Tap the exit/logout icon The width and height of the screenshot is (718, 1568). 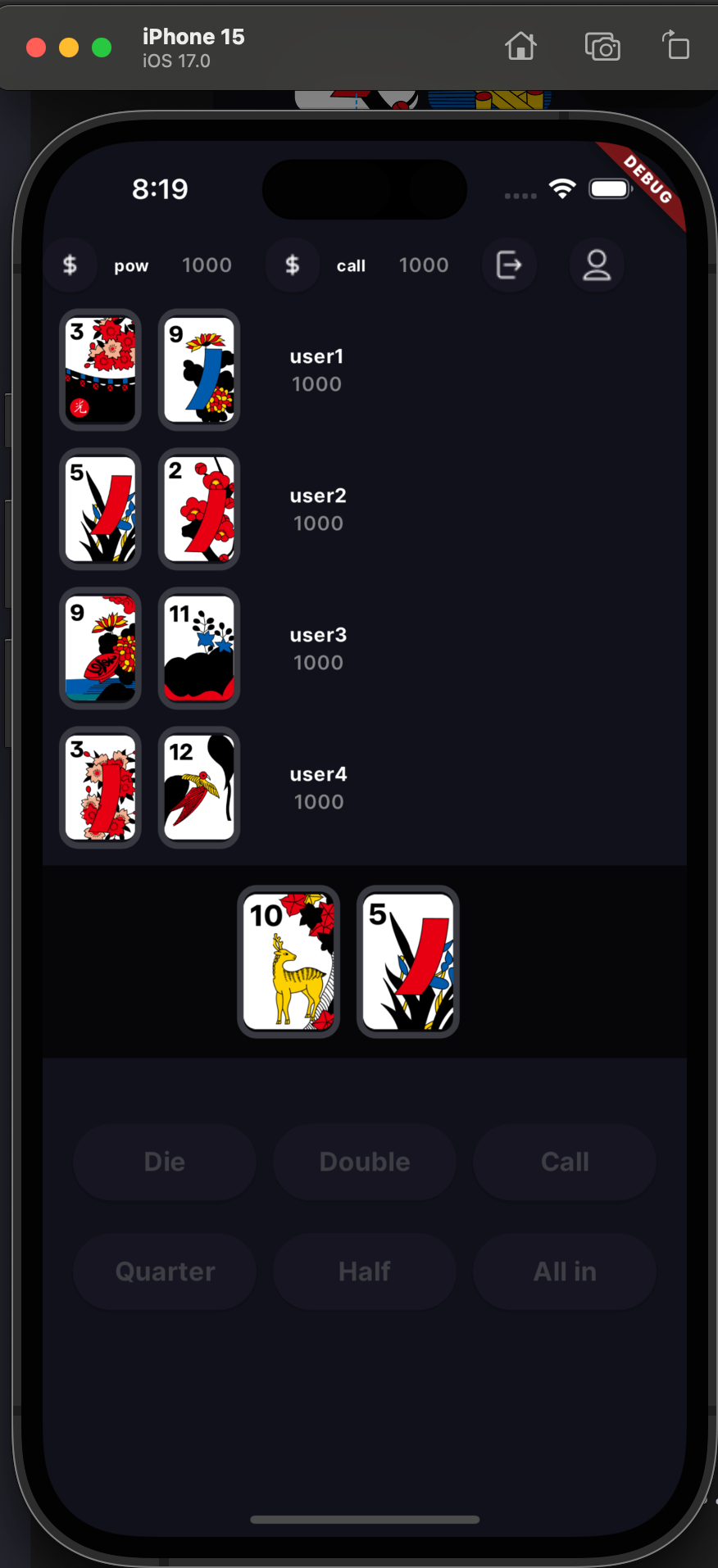tap(509, 265)
